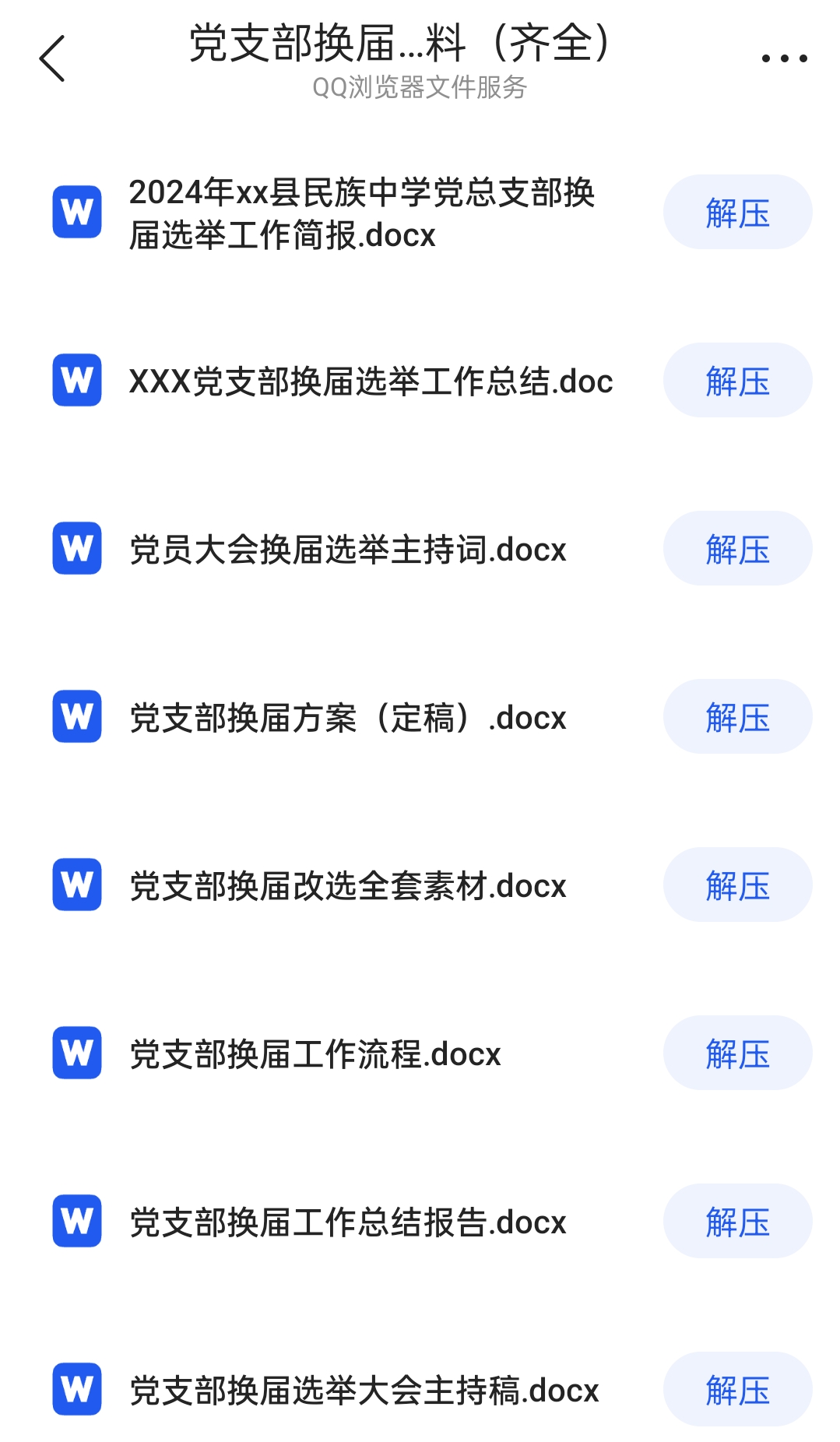Open file XXX党支部换届选举工作总结.doc

pos(371,382)
